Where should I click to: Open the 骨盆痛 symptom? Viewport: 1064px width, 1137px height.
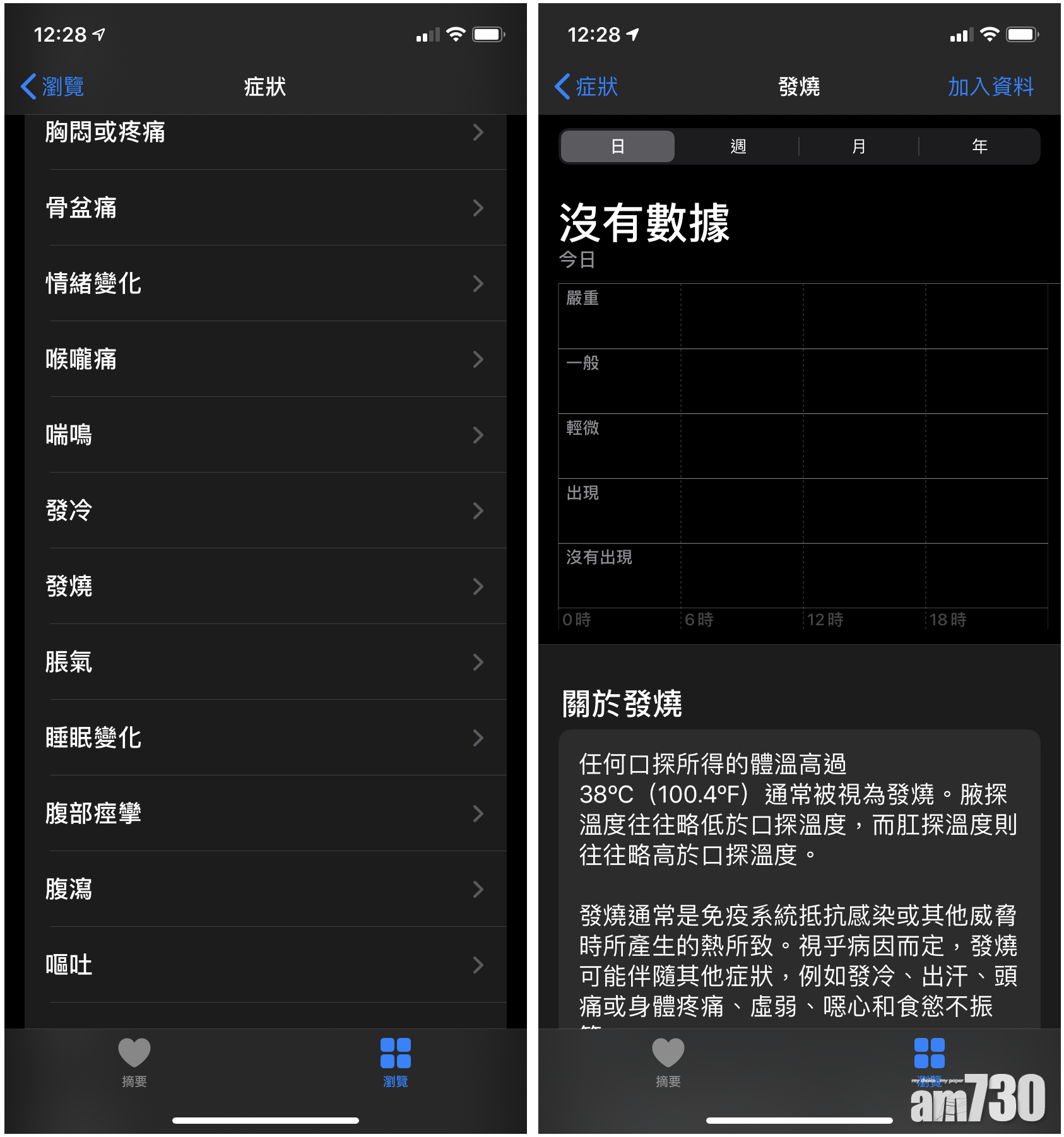265,208
